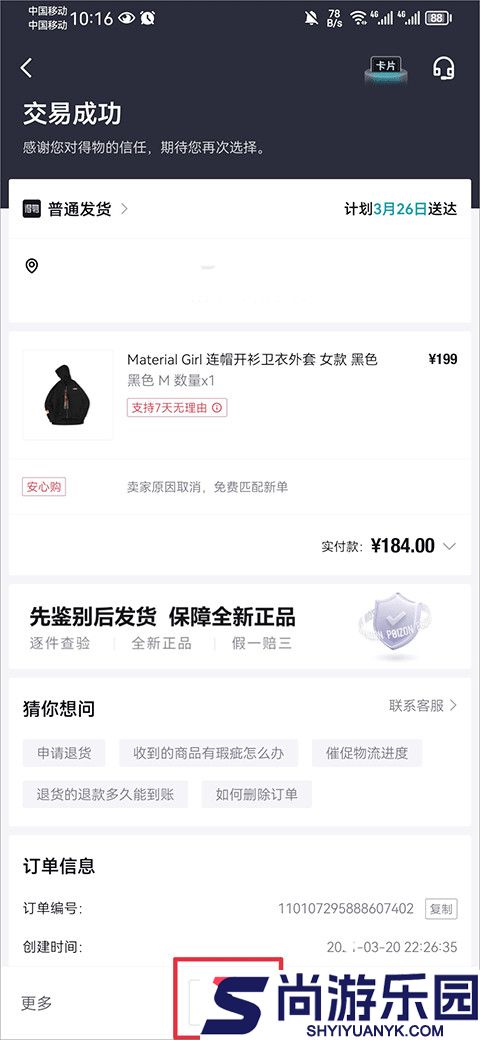Select the 申请退货 chip
The width and height of the screenshot is (480, 1040).
[x=64, y=753]
